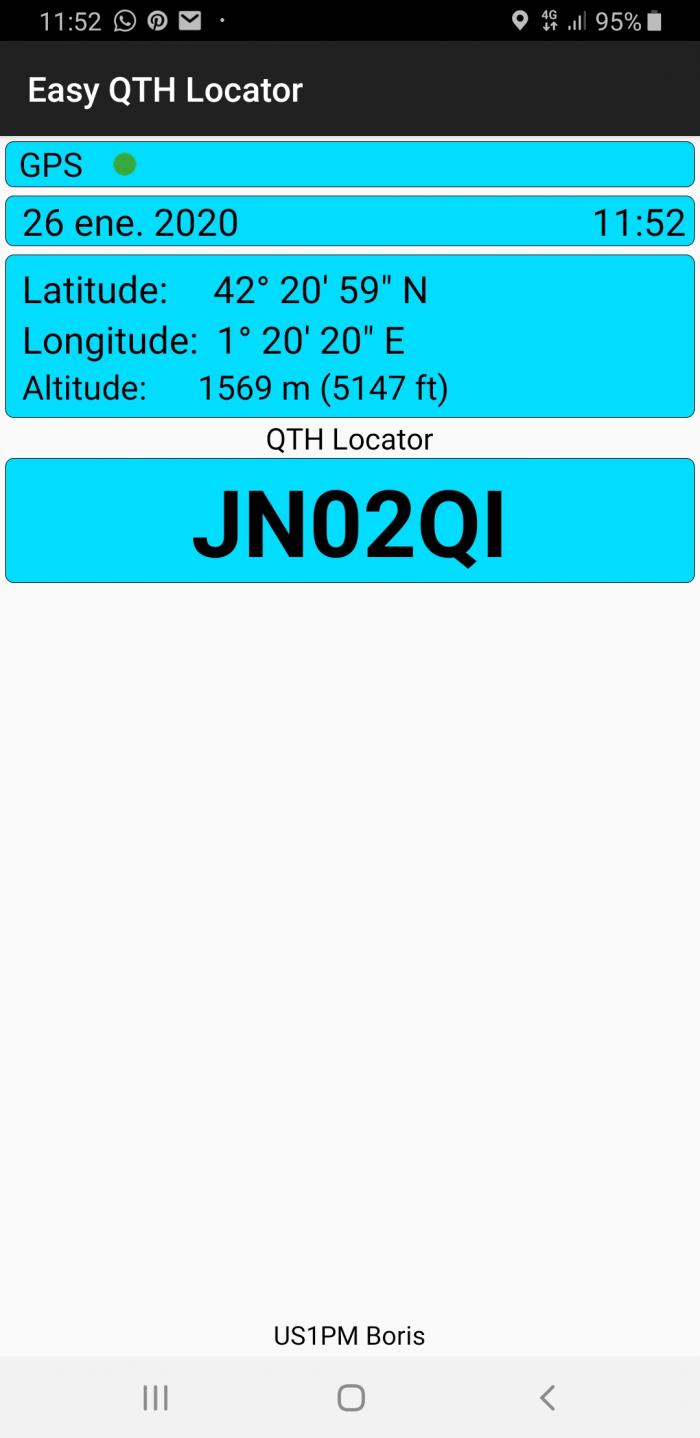The height and width of the screenshot is (1438, 700).
Task: Go back using the navigation bar
Action: click(547, 1397)
